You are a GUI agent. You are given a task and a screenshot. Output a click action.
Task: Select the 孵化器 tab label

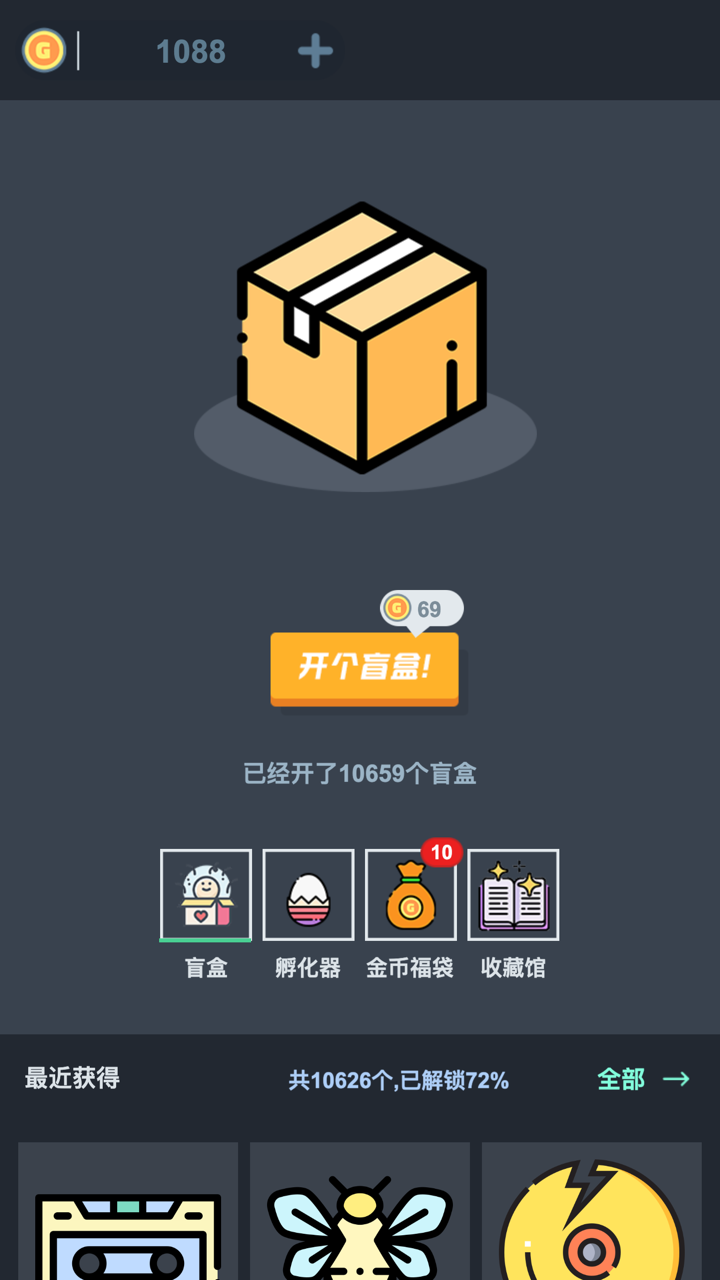coord(308,967)
